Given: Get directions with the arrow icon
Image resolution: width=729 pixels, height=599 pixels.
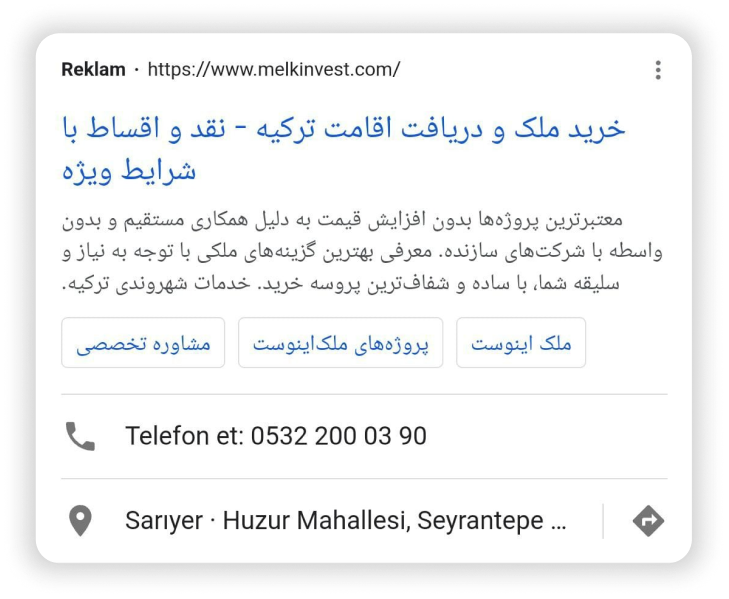Looking at the screenshot, I should [648, 521].
